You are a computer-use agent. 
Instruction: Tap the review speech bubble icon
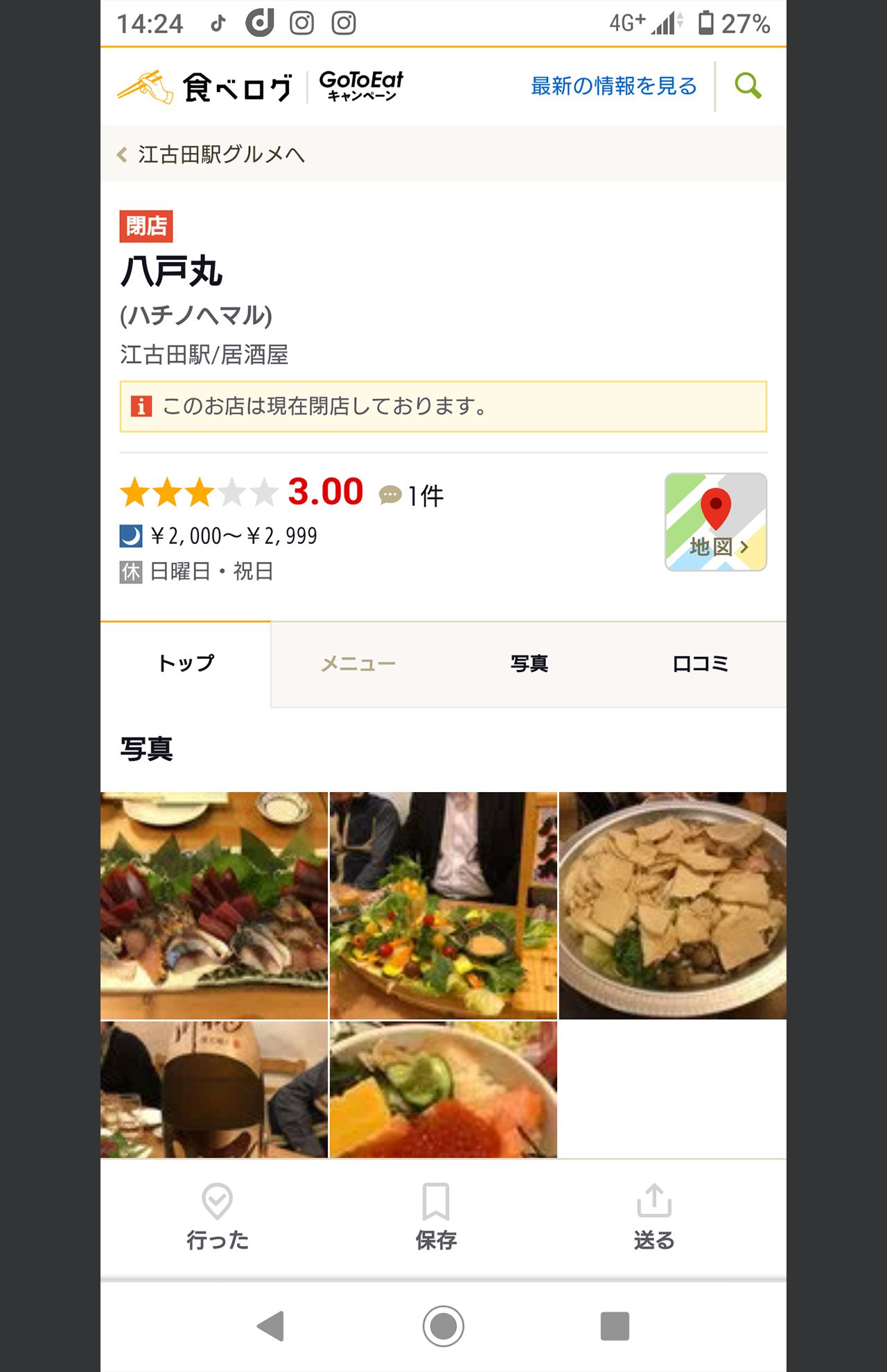391,493
